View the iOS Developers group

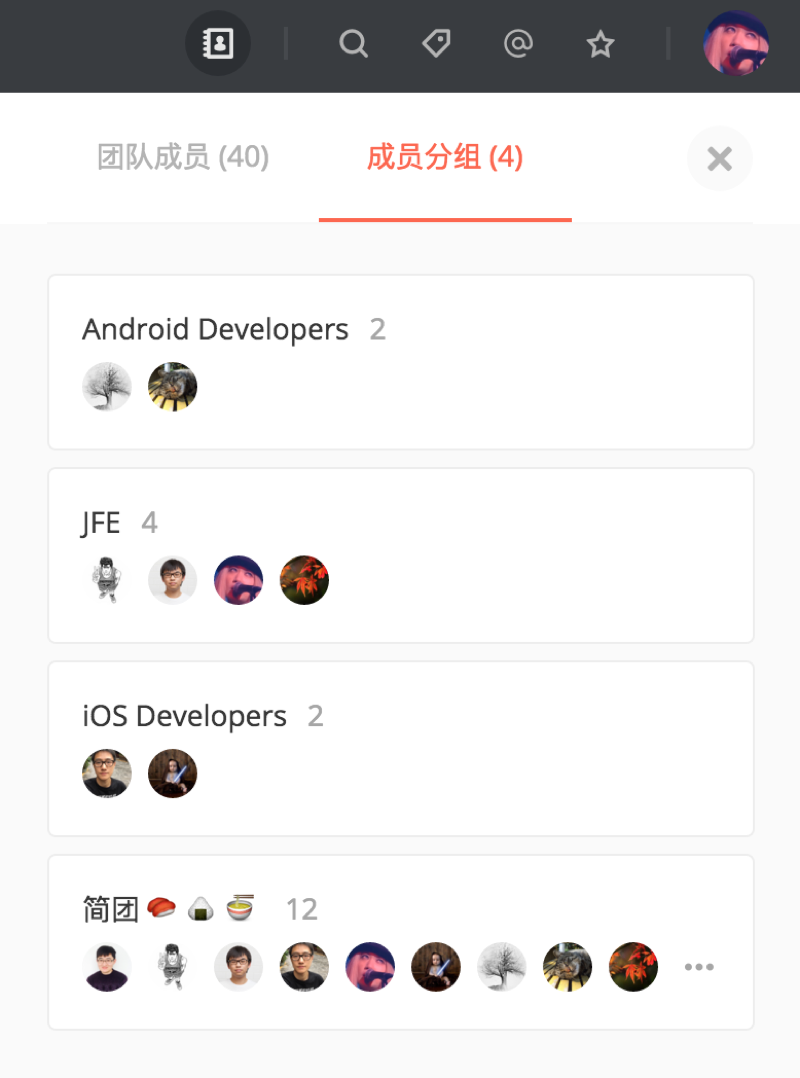pos(184,716)
